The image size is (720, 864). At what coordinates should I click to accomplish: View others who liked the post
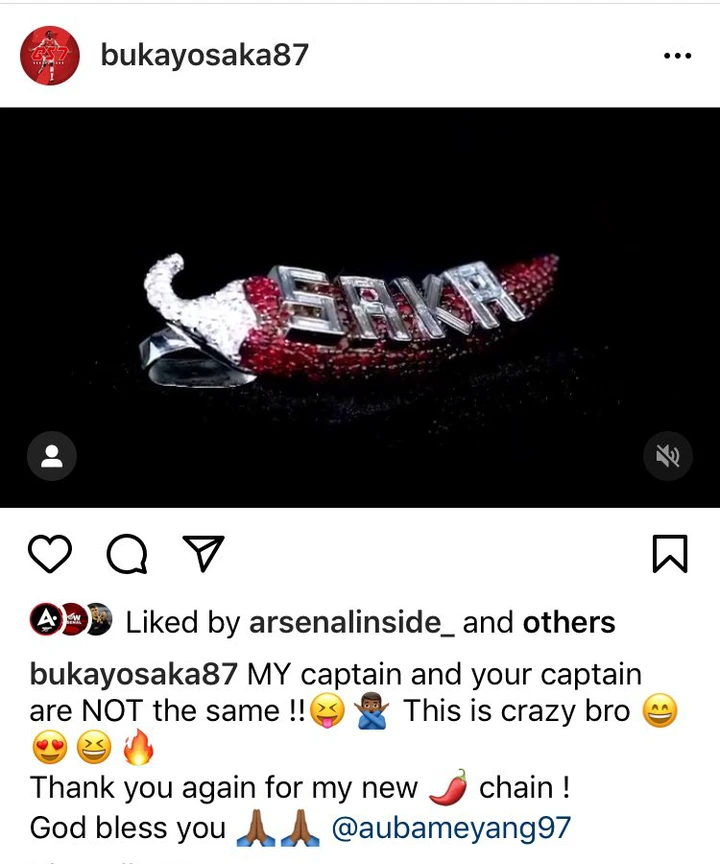569,622
